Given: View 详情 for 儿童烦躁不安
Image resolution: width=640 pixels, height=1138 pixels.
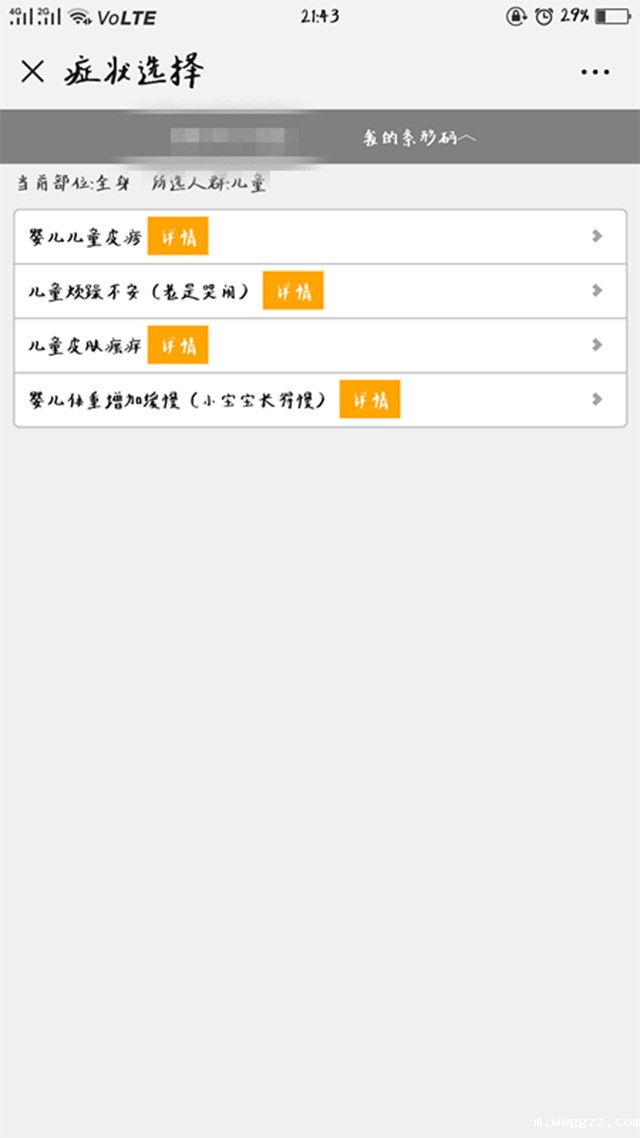Looking at the screenshot, I should [x=293, y=291].
